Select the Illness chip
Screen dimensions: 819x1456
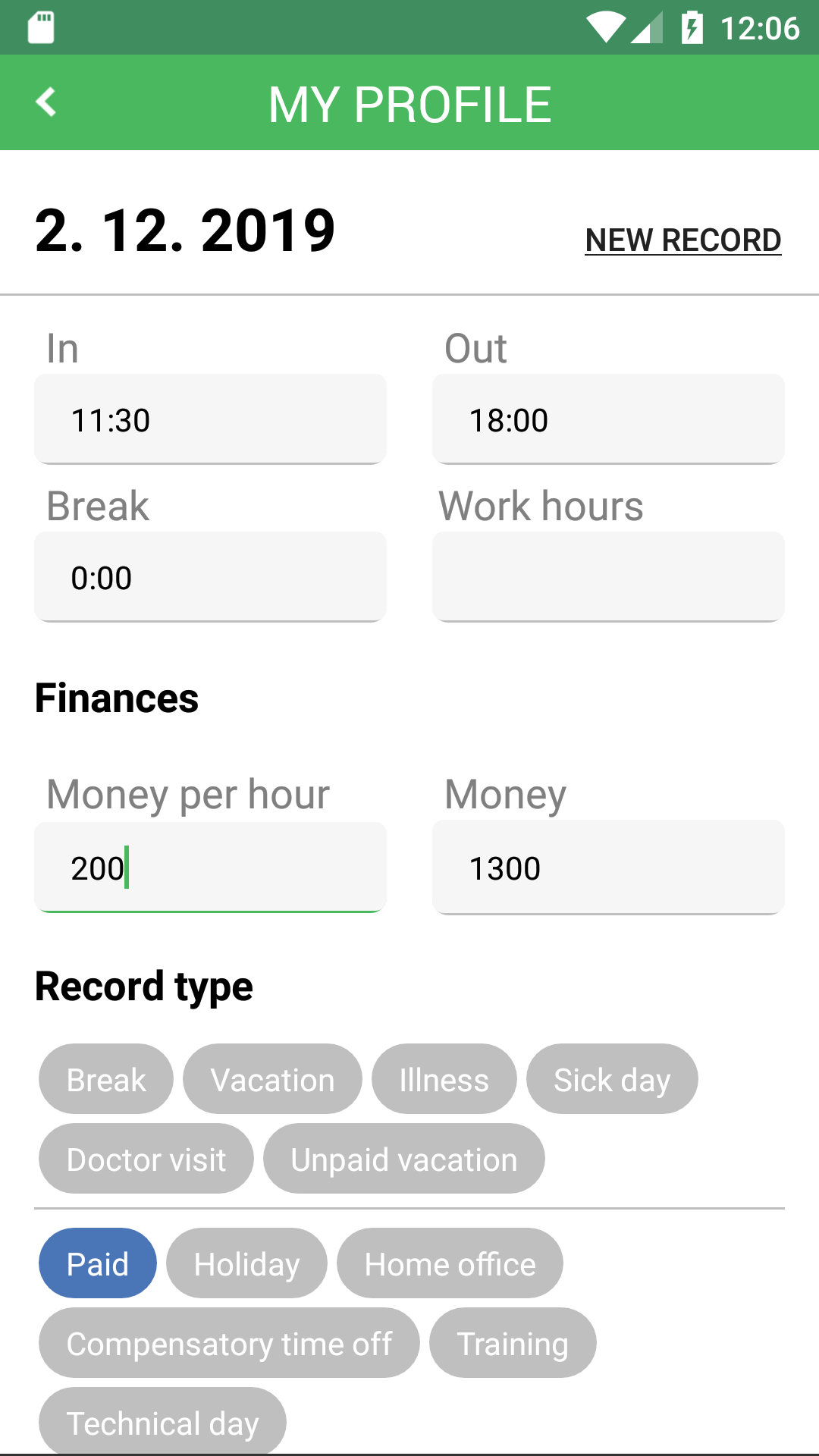tap(444, 1079)
